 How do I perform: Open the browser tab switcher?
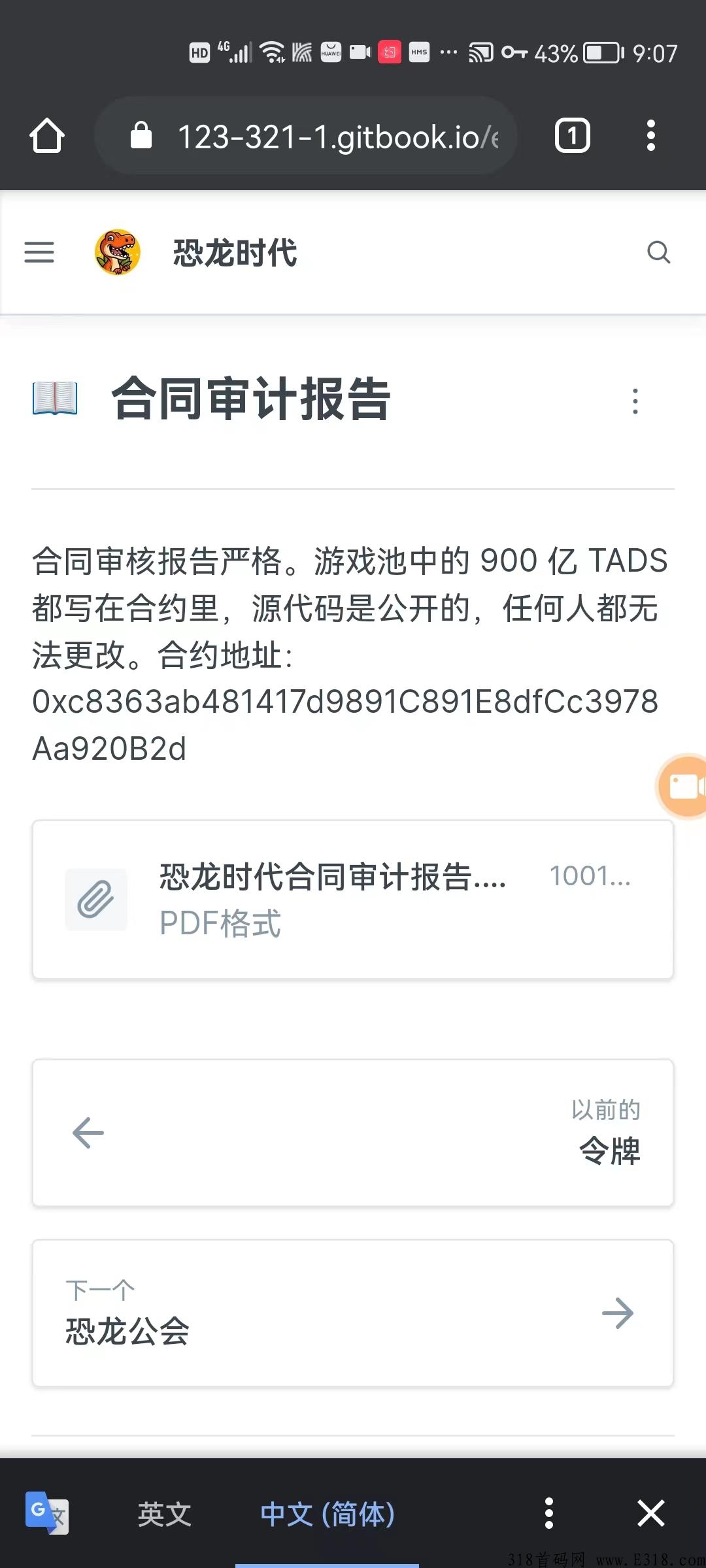click(573, 136)
